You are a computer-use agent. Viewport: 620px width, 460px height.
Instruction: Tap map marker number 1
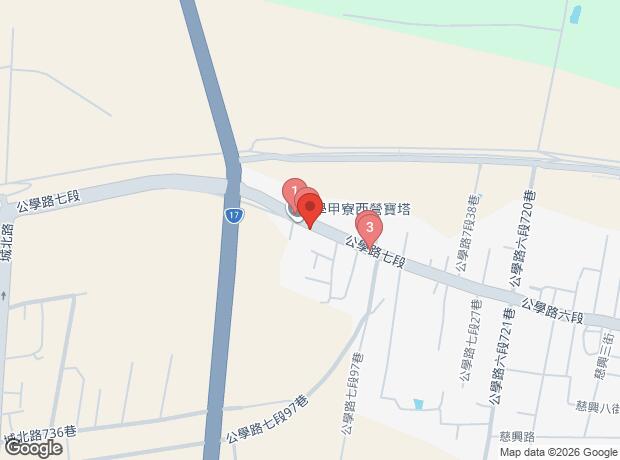[x=293, y=189]
